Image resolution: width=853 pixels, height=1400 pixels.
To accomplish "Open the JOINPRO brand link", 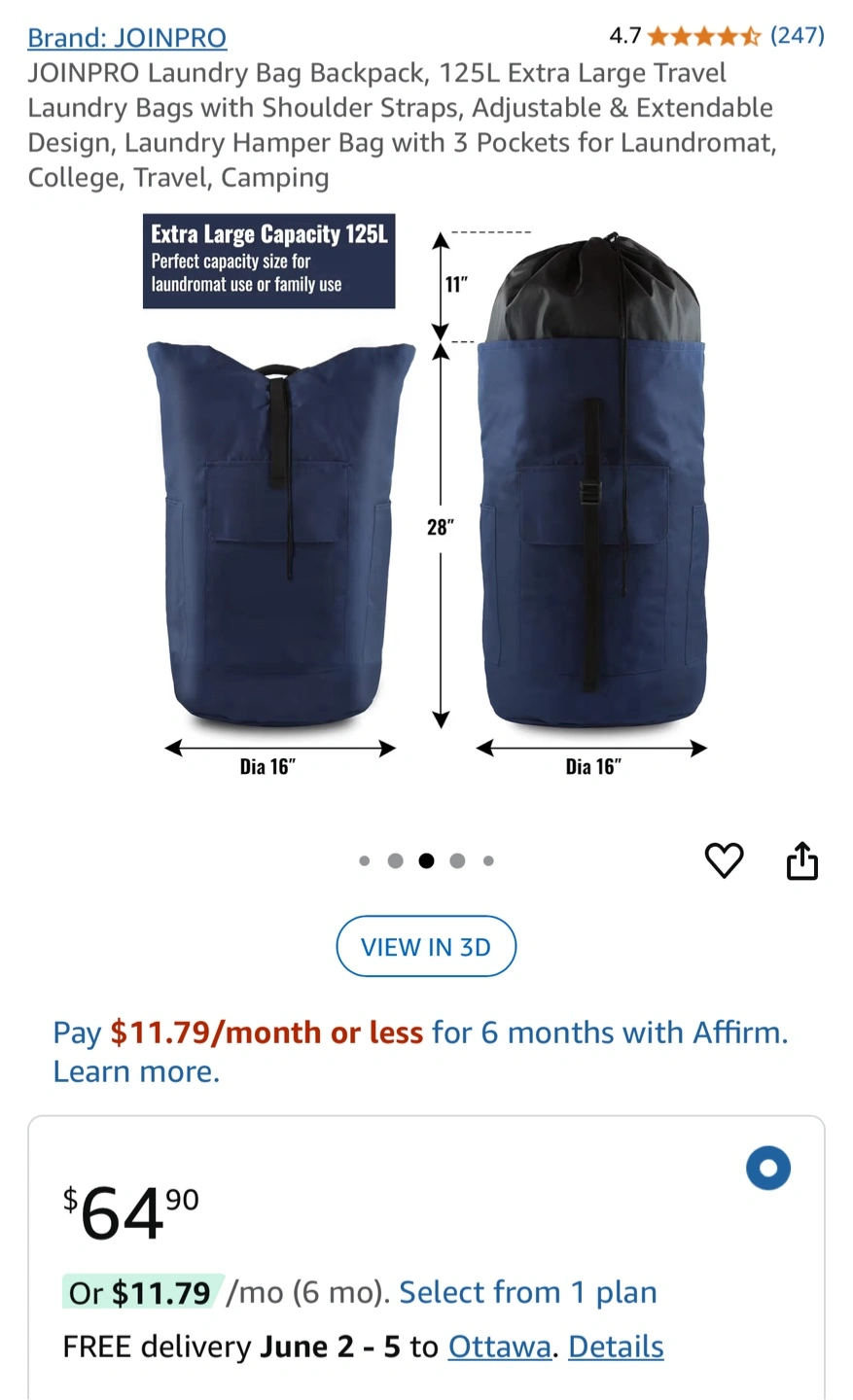I will [126, 38].
